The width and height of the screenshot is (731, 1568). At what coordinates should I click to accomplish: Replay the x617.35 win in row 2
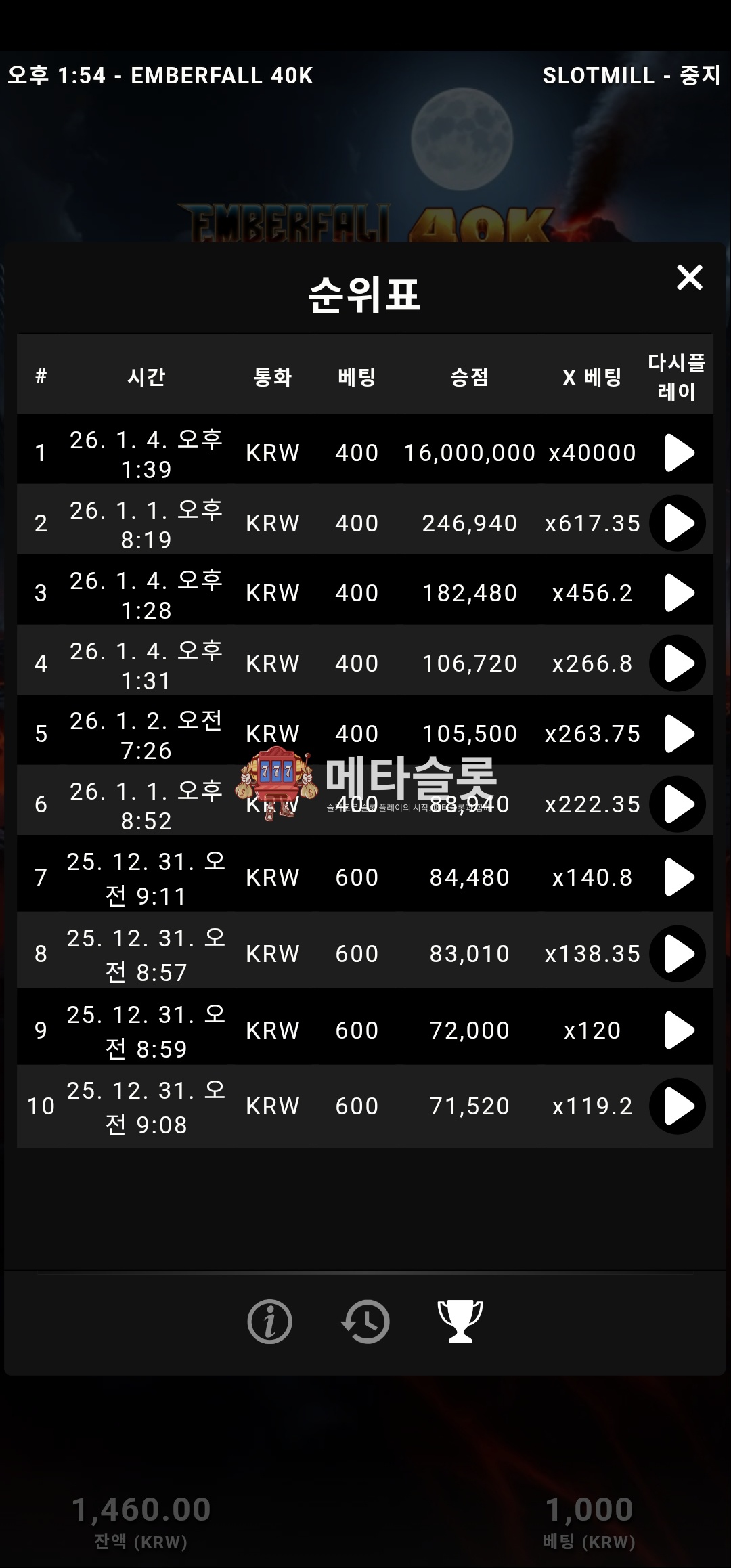click(678, 523)
